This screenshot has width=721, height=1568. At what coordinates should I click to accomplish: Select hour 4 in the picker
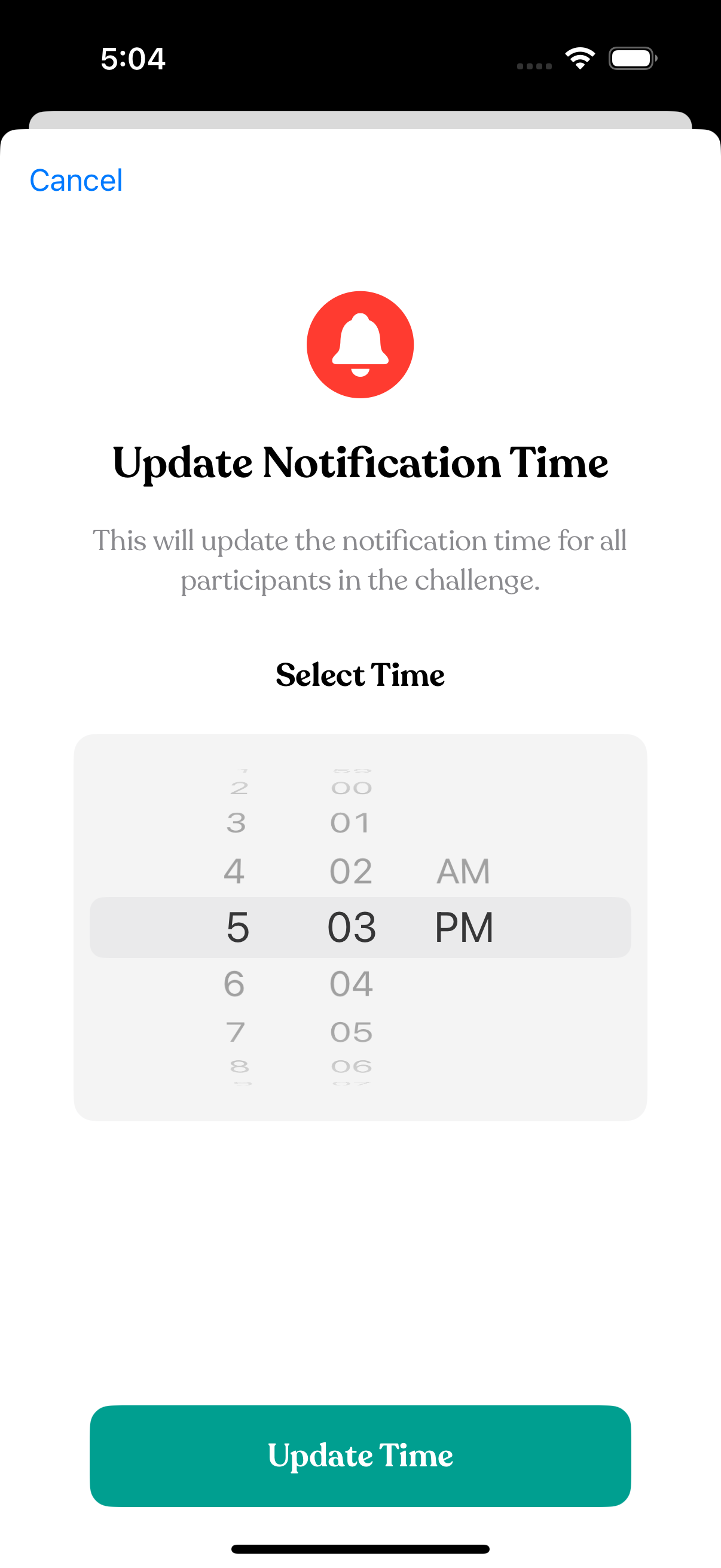point(234,871)
